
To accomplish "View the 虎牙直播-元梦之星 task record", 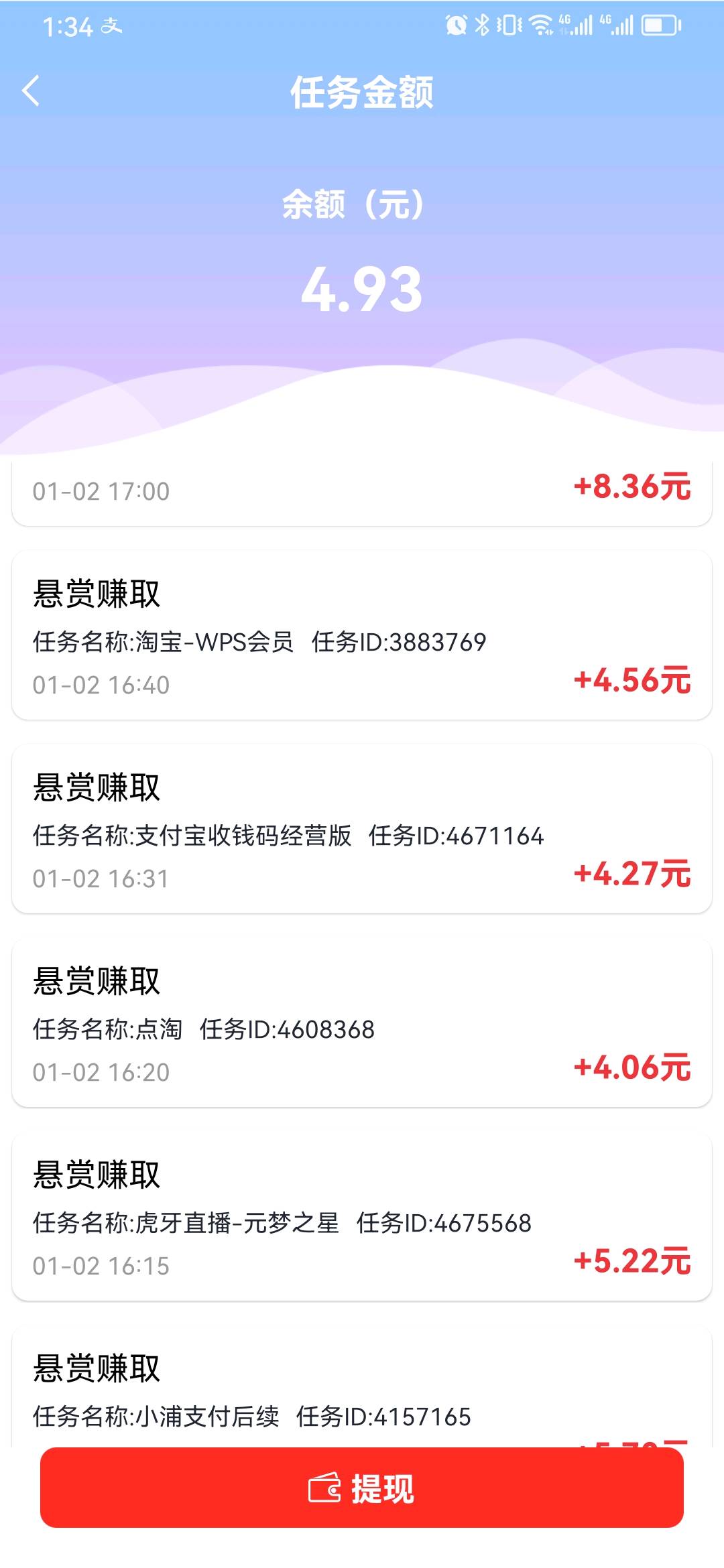I will point(362,1216).
